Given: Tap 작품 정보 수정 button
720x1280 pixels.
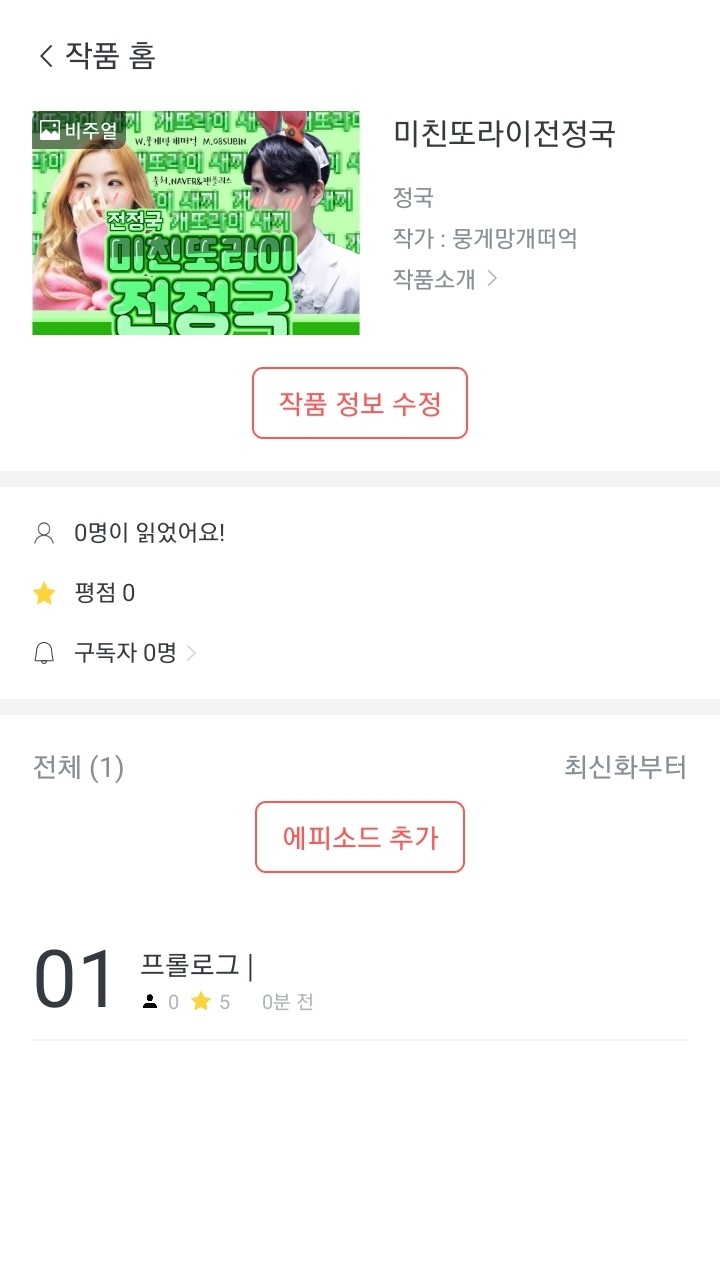Looking at the screenshot, I should pyautogui.click(x=360, y=403).
